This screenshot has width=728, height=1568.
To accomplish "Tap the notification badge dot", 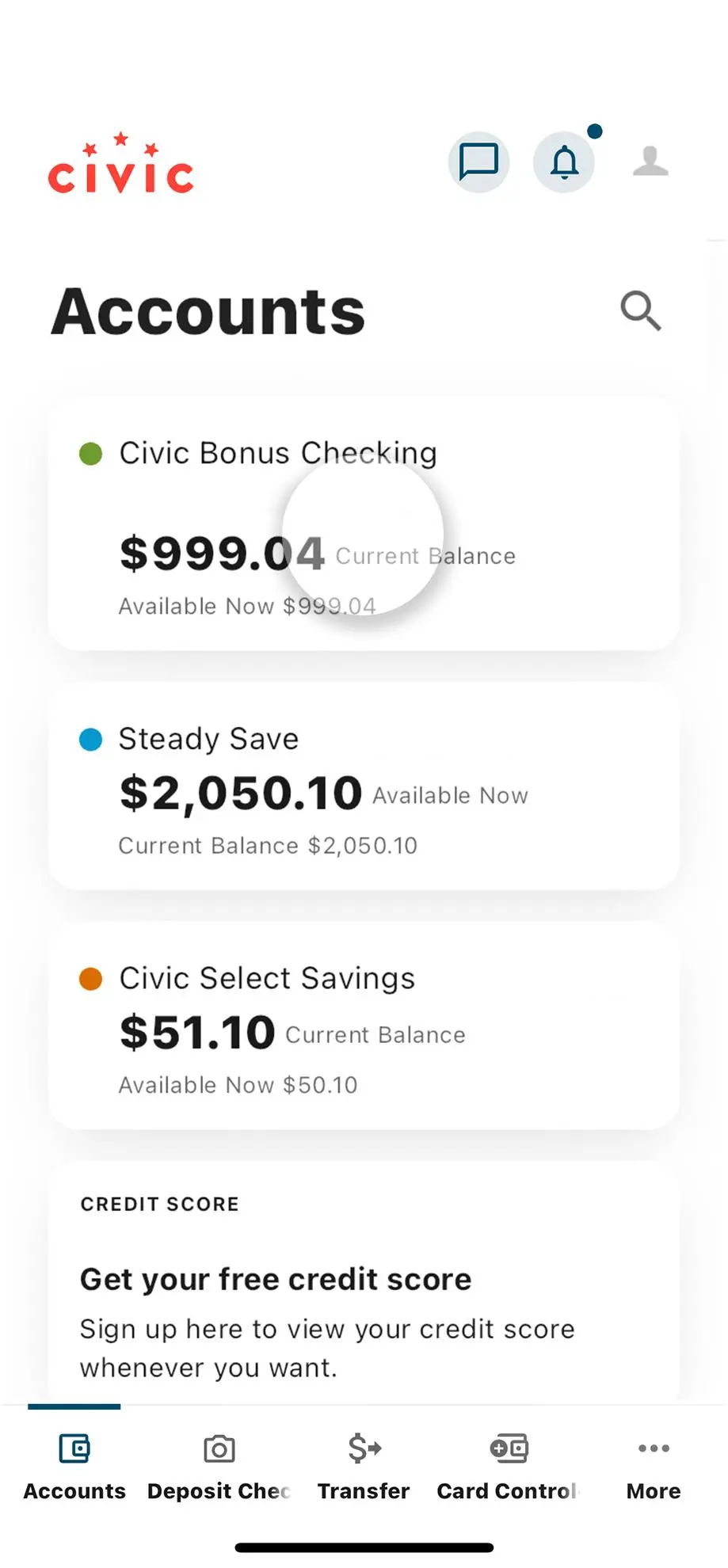I will pyautogui.click(x=595, y=131).
